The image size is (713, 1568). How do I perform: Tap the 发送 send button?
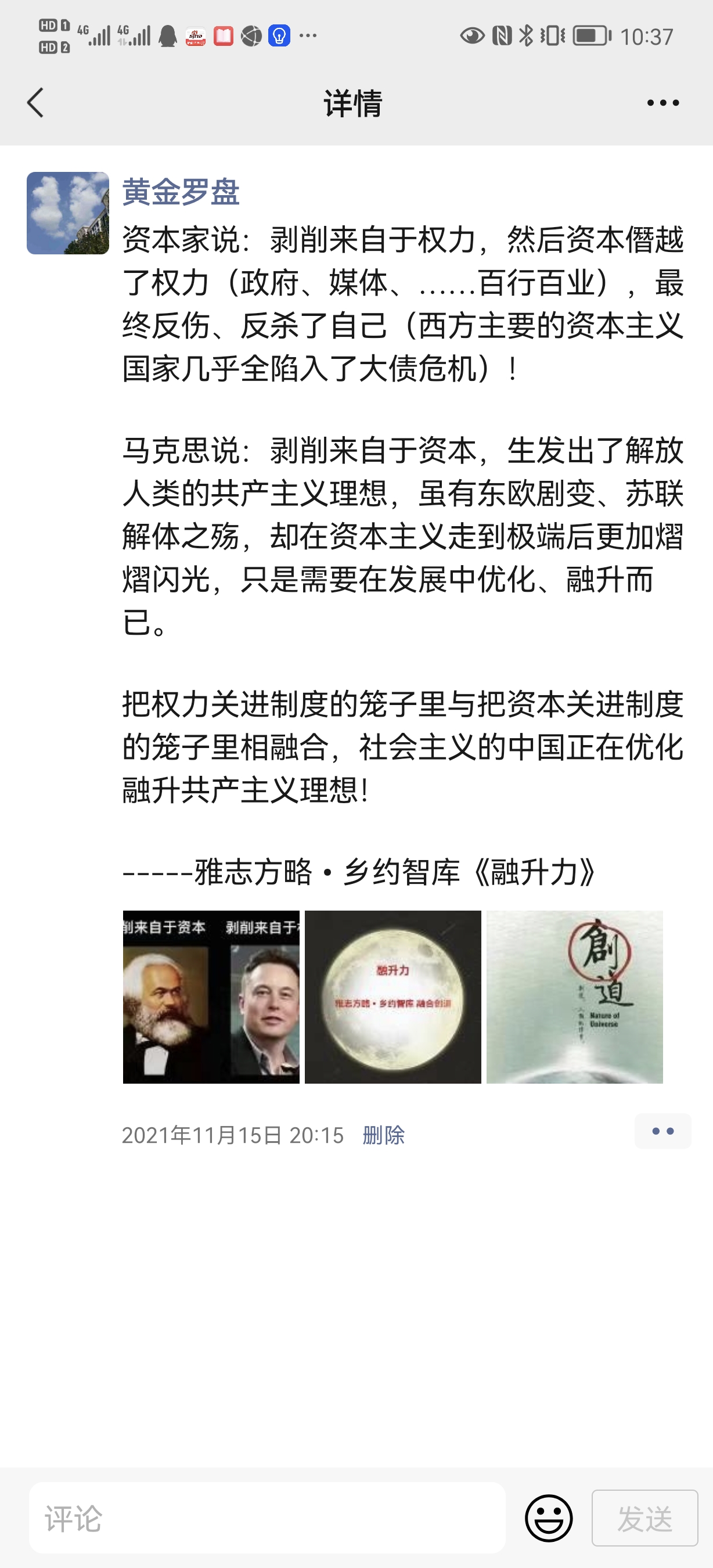(644, 1518)
